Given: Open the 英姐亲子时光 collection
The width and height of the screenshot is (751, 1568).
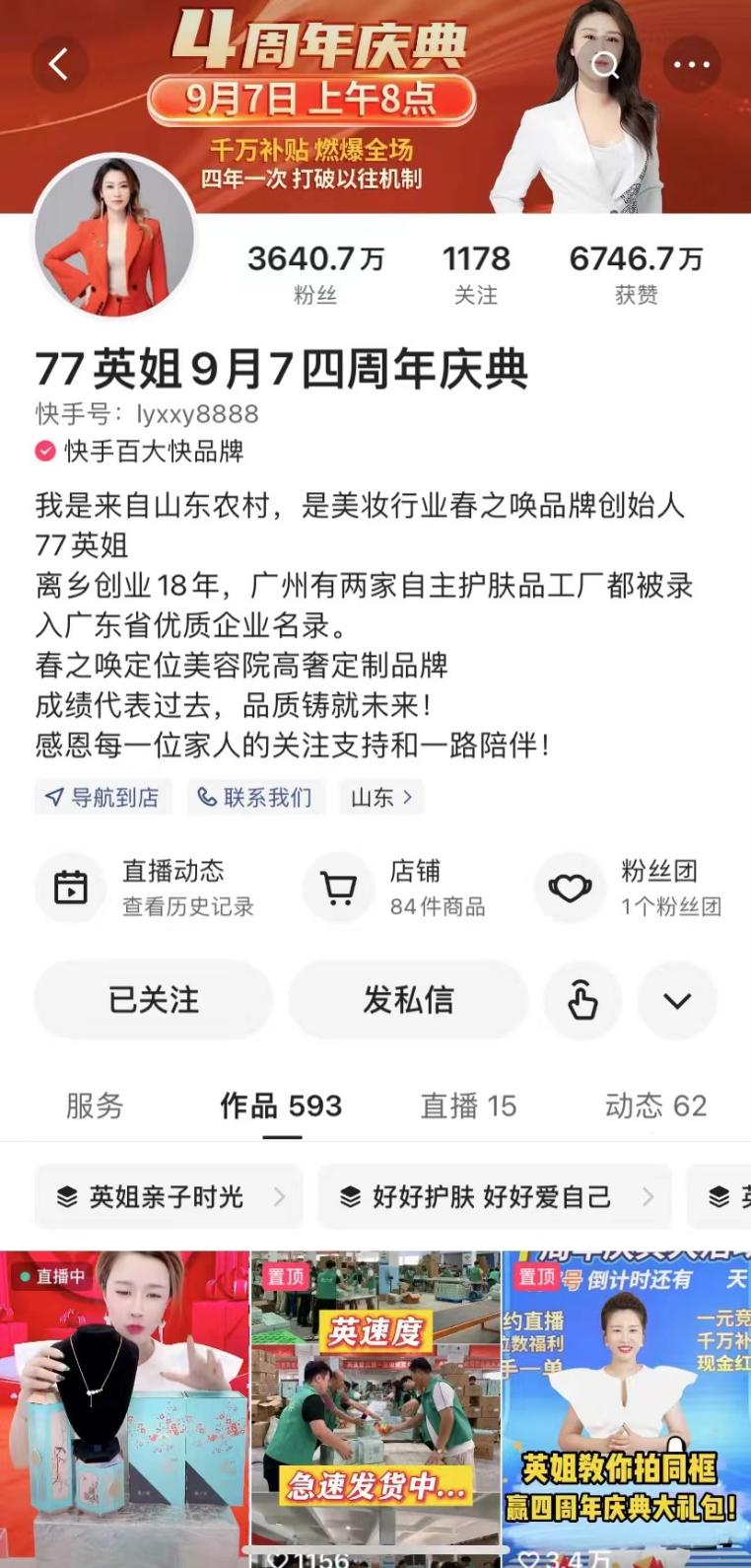Looking at the screenshot, I should pyautogui.click(x=169, y=1196).
